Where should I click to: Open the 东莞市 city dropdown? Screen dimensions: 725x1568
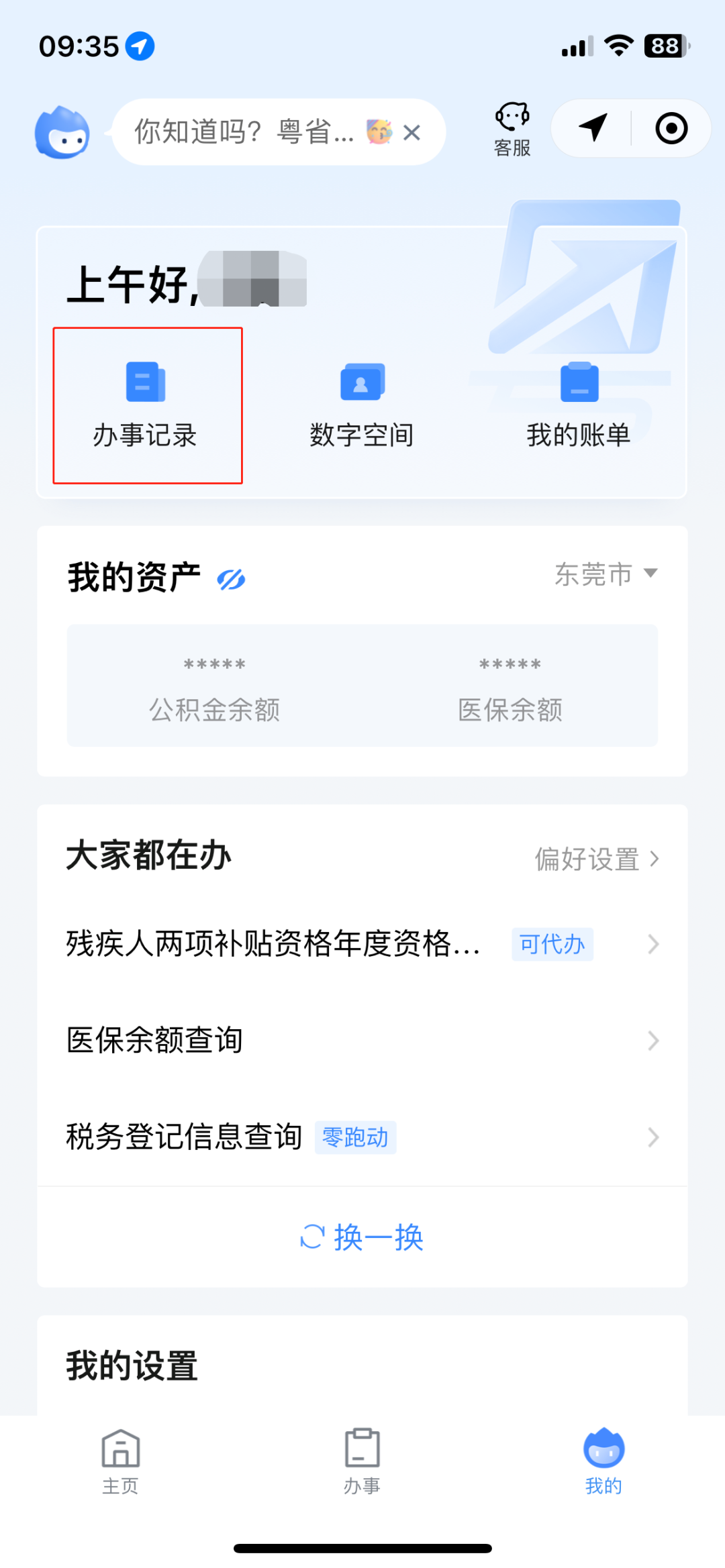pos(606,574)
